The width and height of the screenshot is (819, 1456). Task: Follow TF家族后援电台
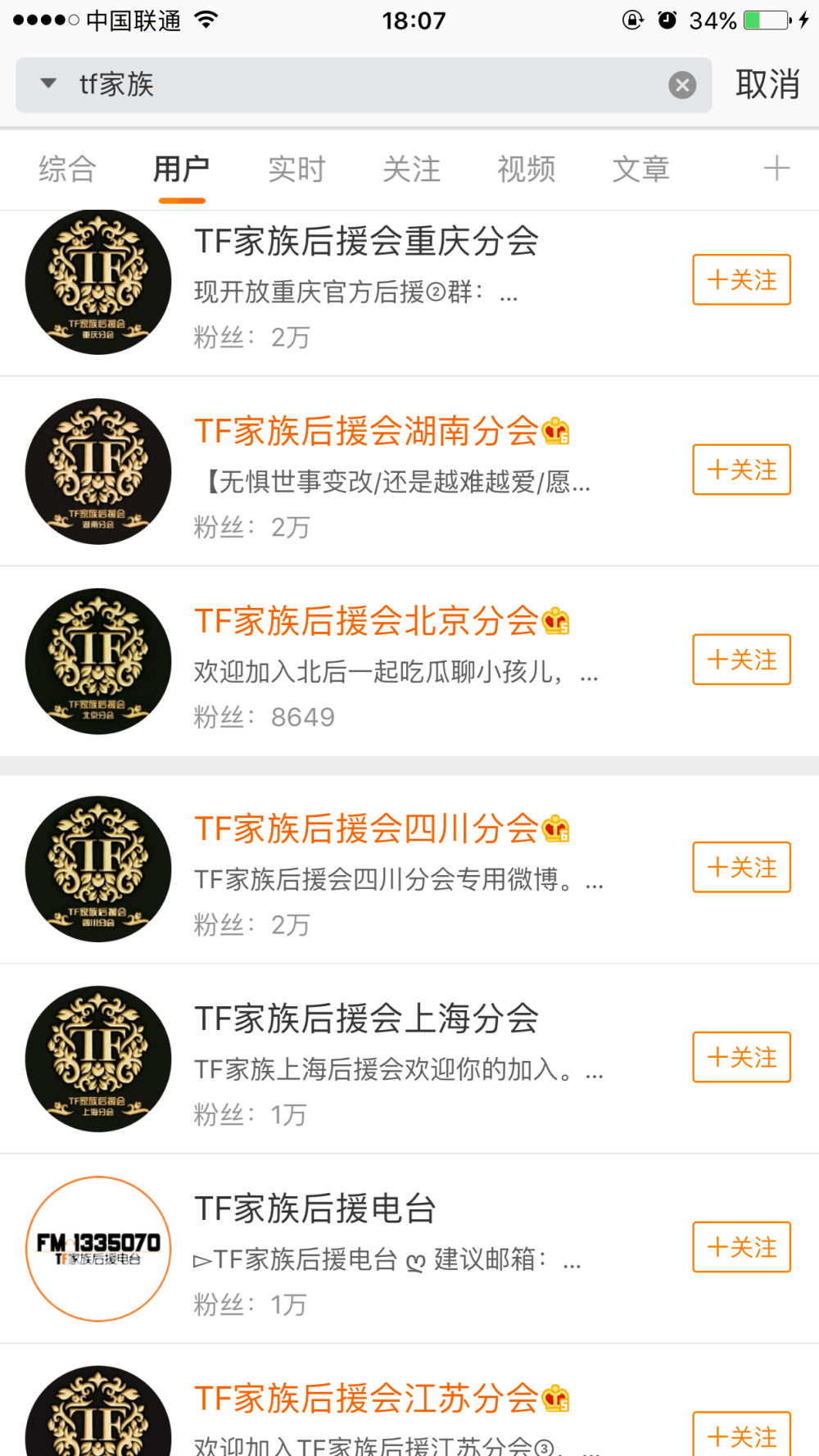coord(741,1247)
